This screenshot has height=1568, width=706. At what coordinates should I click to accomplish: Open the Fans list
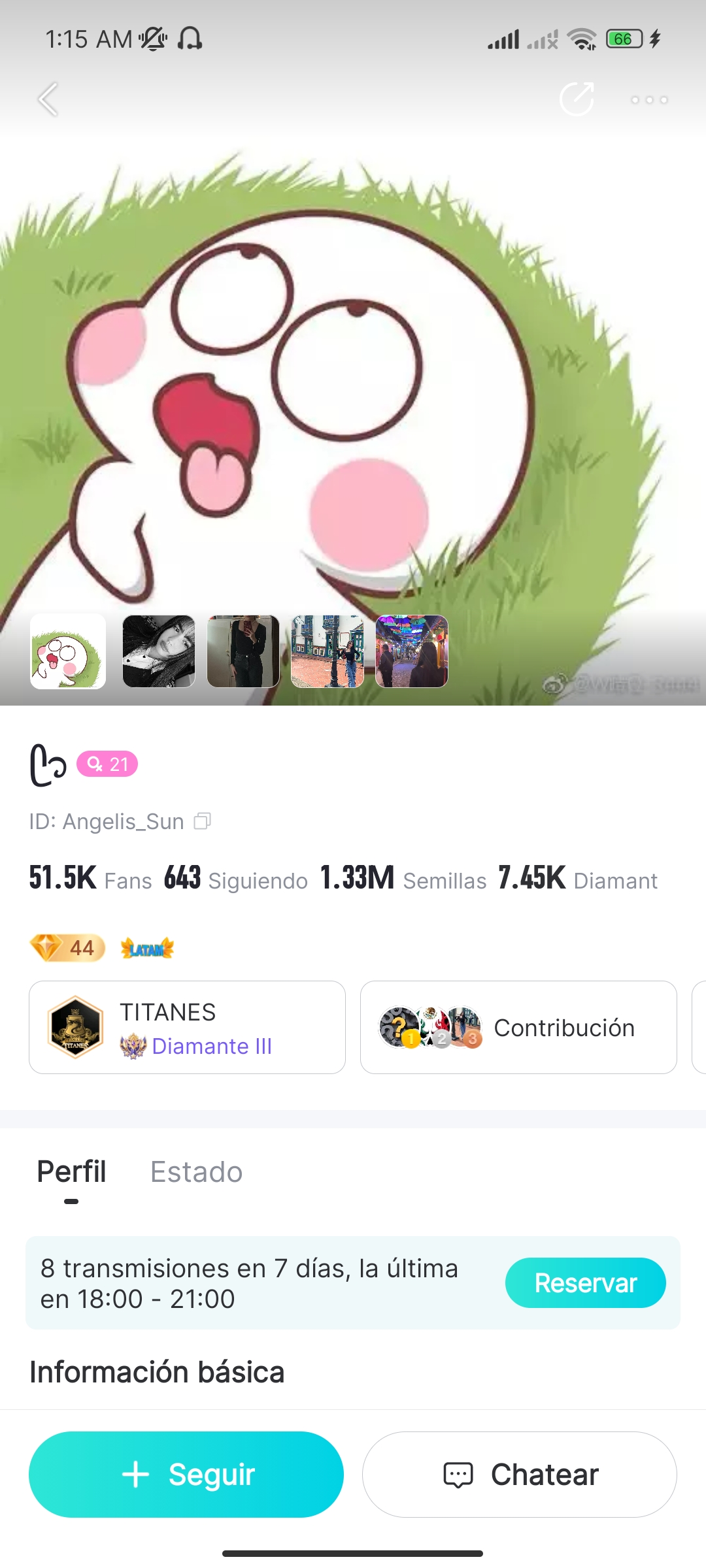(x=90, y=879)
